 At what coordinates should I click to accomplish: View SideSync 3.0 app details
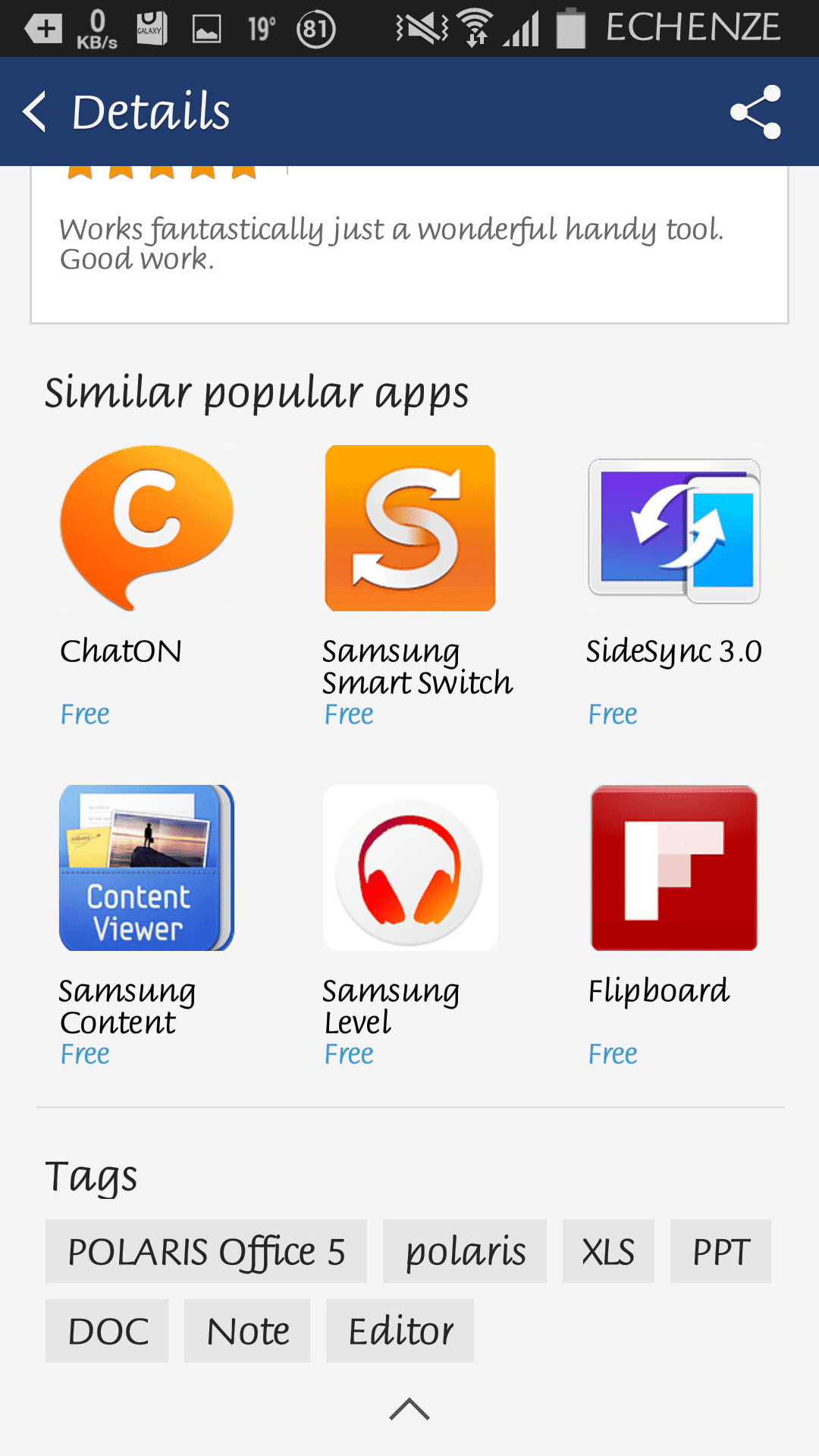(x=674, y=531)
